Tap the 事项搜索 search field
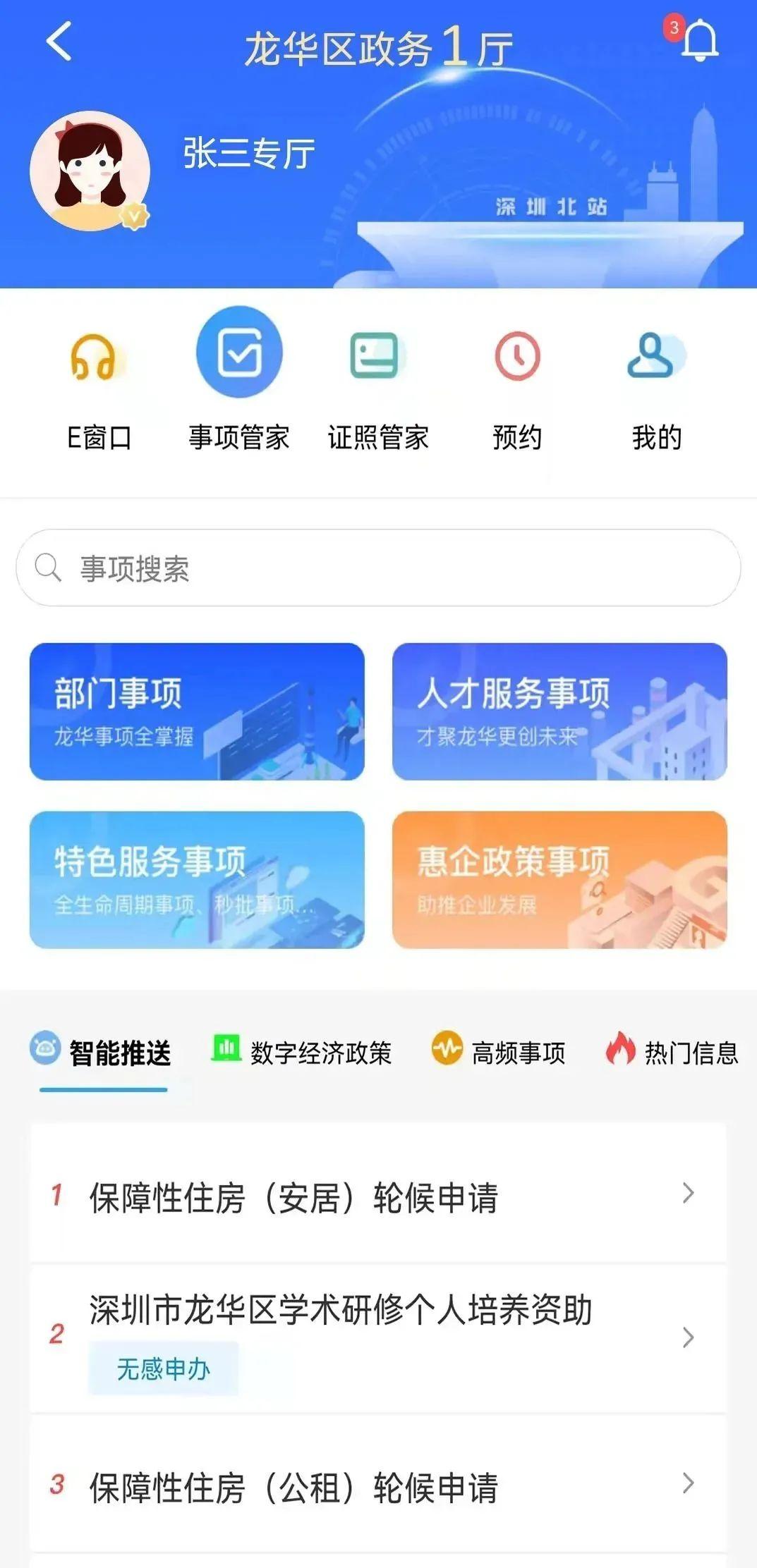Viewport: 757px width, 1568px height. (x=378, y=568)
